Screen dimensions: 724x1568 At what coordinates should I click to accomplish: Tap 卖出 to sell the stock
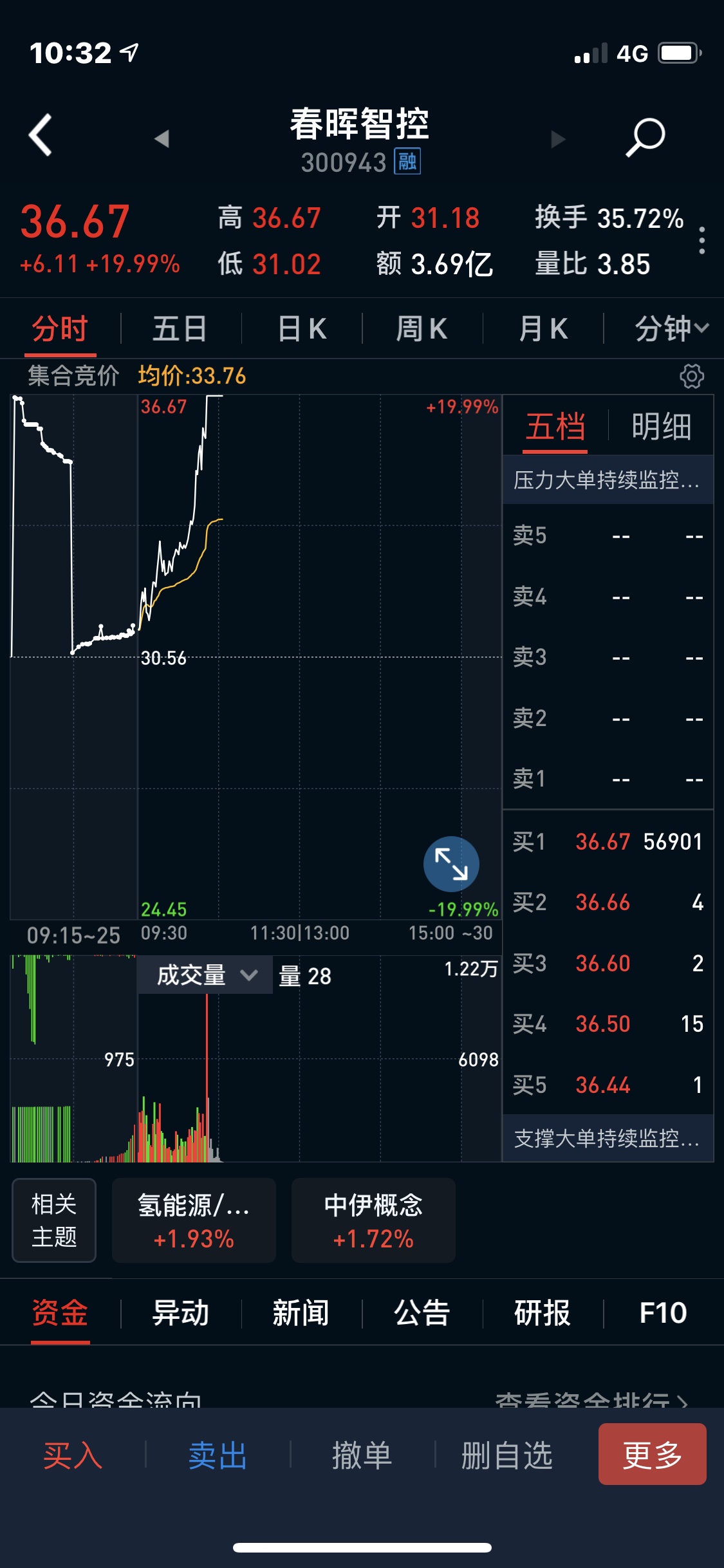pos(218,1455)
